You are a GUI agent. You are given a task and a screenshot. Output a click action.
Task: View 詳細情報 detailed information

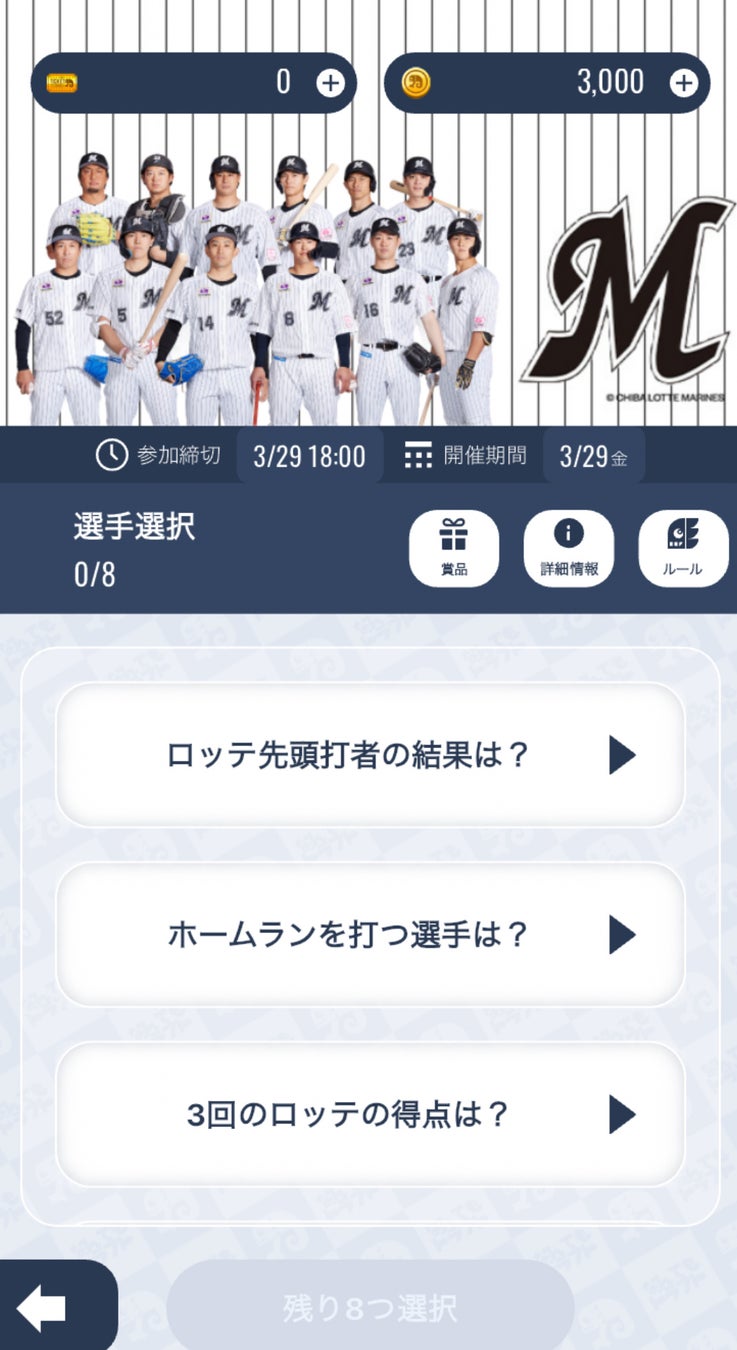click(x=568, y=548)
